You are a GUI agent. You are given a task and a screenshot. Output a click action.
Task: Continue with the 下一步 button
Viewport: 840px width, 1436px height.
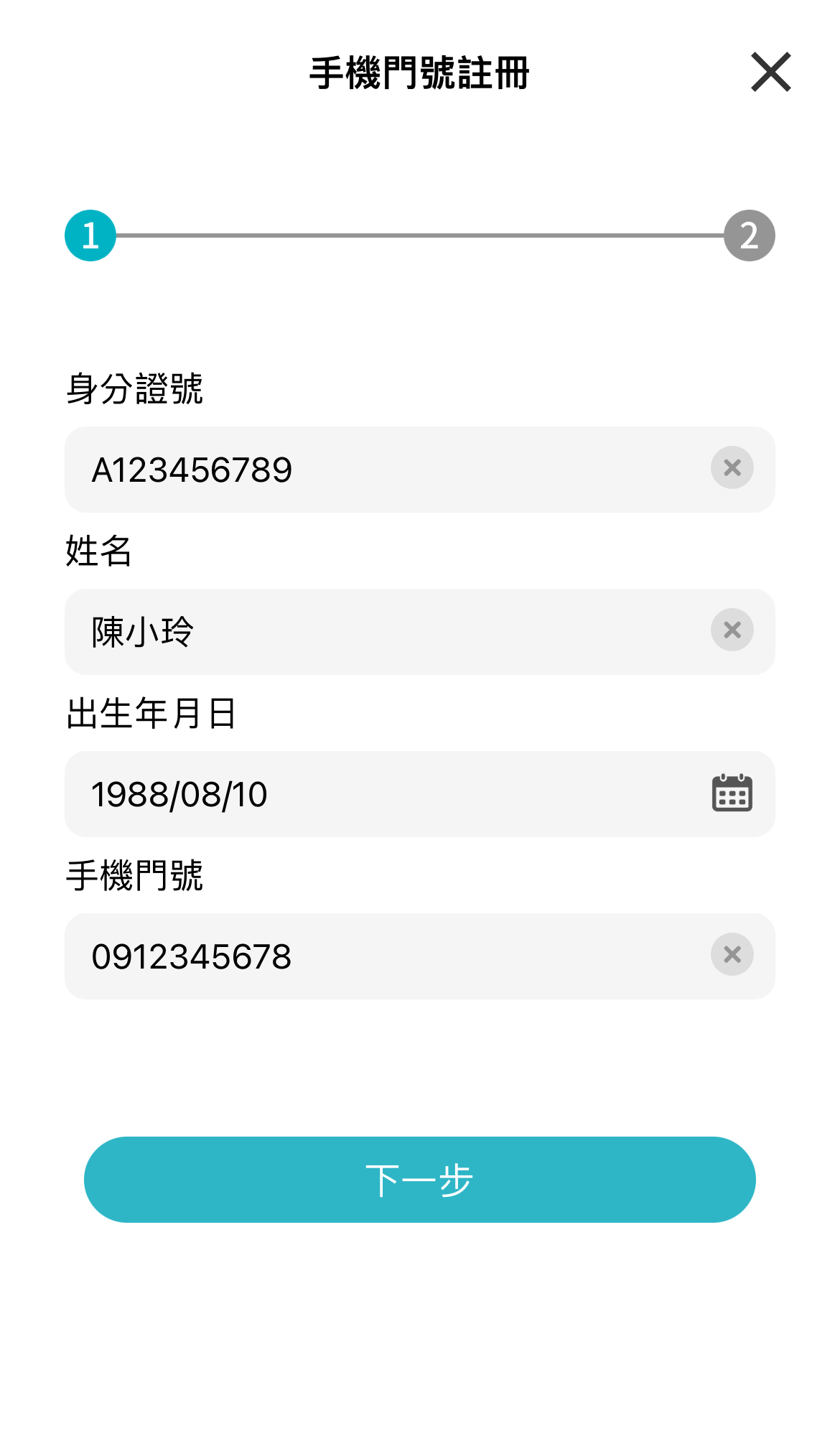[420, 1180]
